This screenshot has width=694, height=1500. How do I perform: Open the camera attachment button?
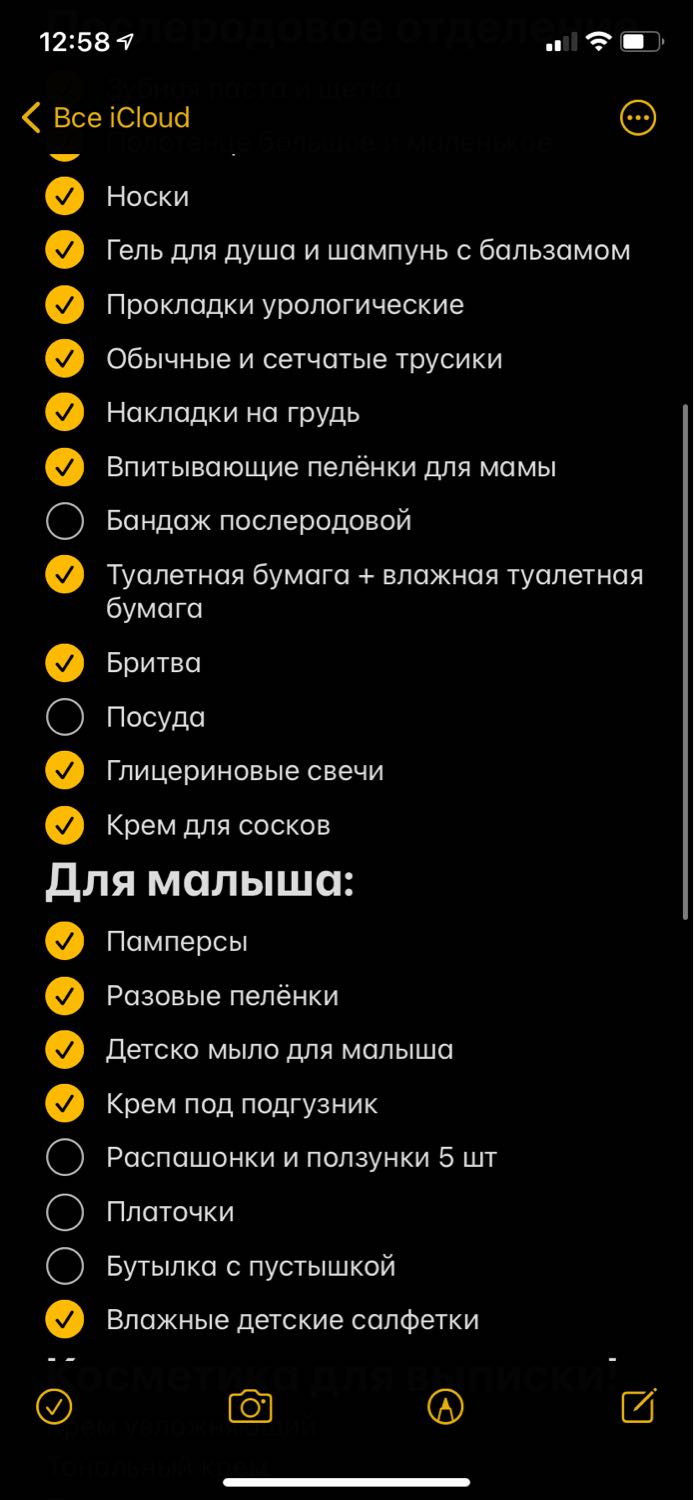(250, 1407)
